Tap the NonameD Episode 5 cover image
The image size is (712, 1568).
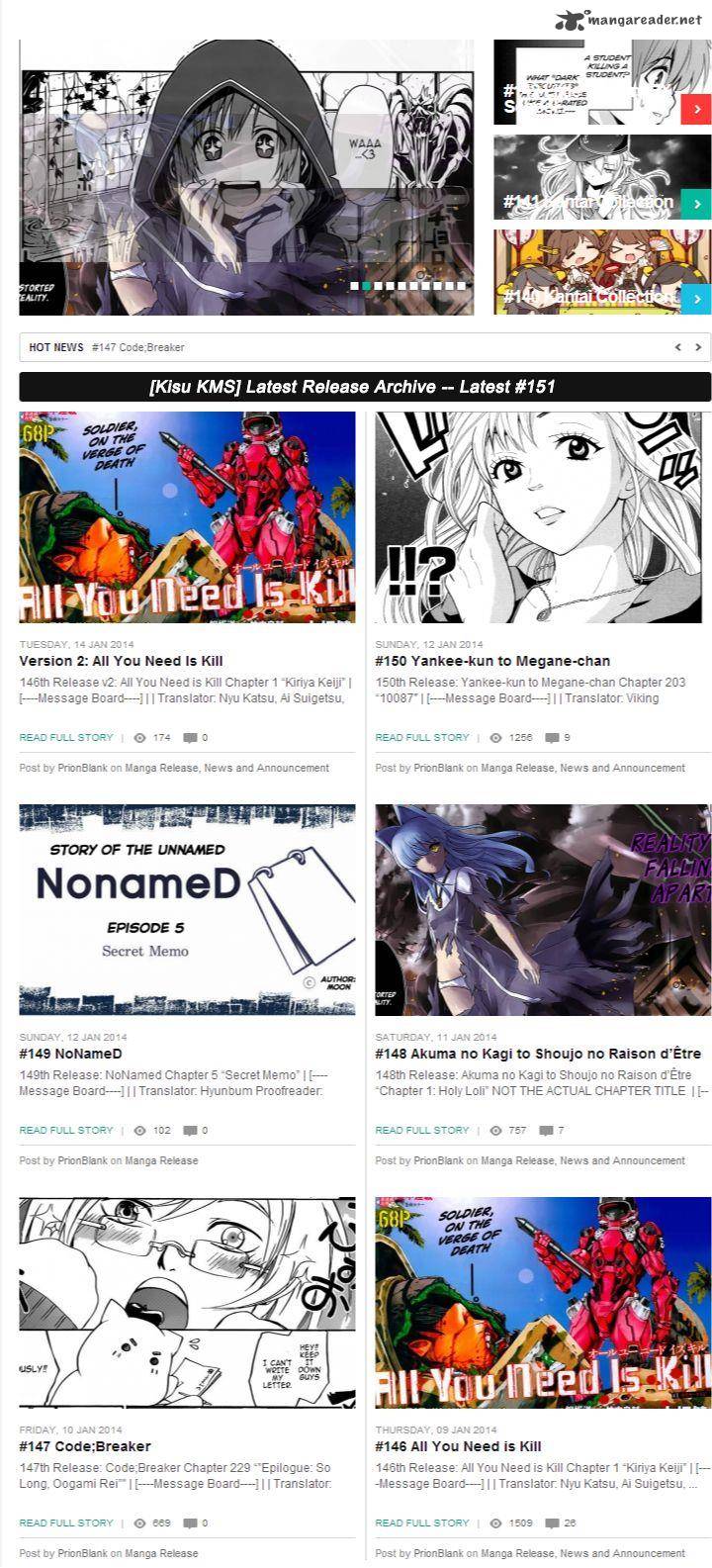[187, 910]
